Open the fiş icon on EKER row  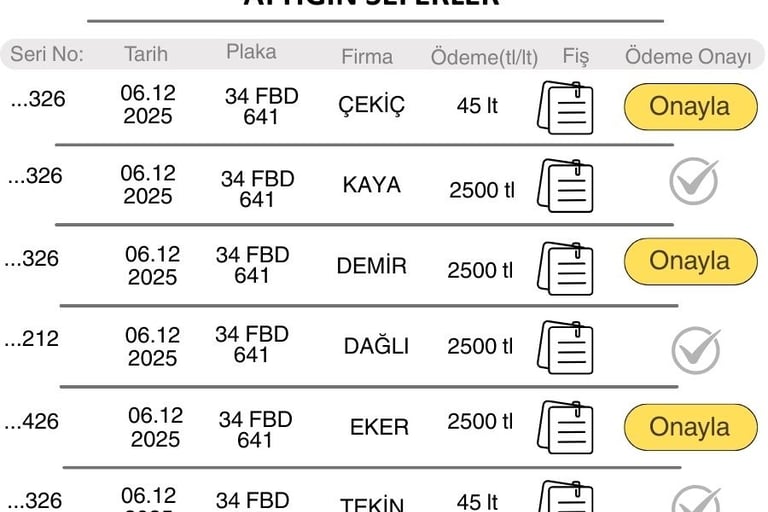tap(565, 427)
